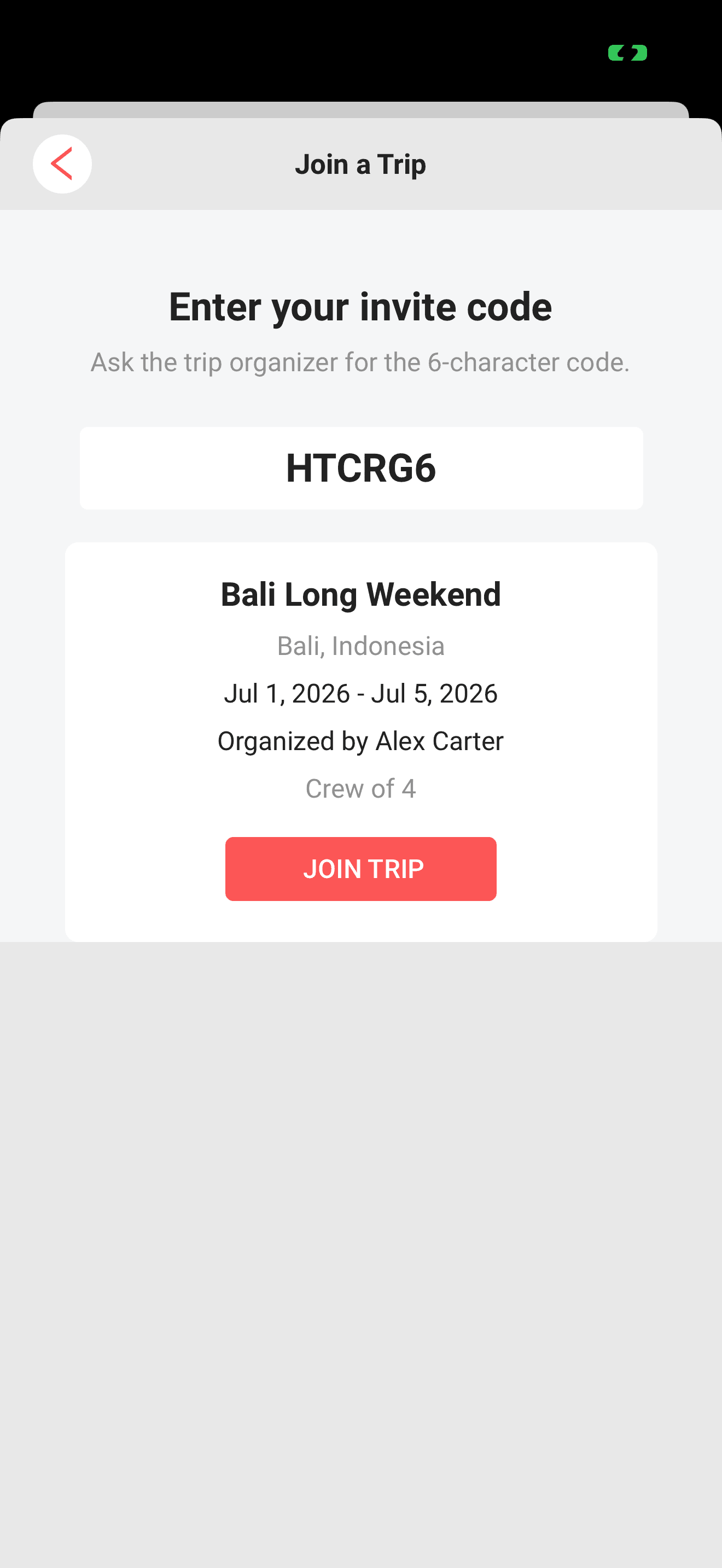Join the Bali Long Weekend trip
Image resolution: width=722 pixels, height=1568 pixels.
pos(361,869)
